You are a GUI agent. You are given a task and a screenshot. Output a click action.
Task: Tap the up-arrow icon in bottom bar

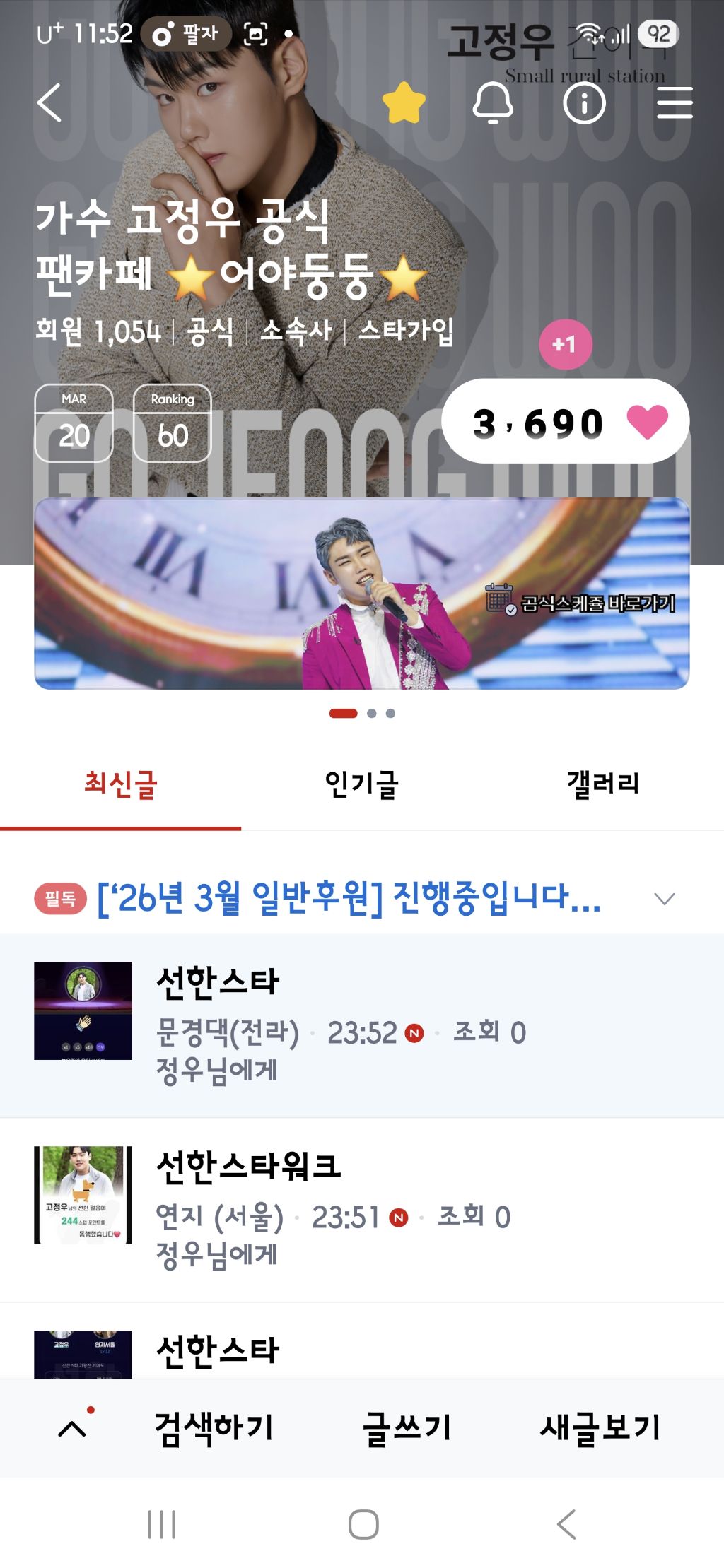click(72, 1429)
